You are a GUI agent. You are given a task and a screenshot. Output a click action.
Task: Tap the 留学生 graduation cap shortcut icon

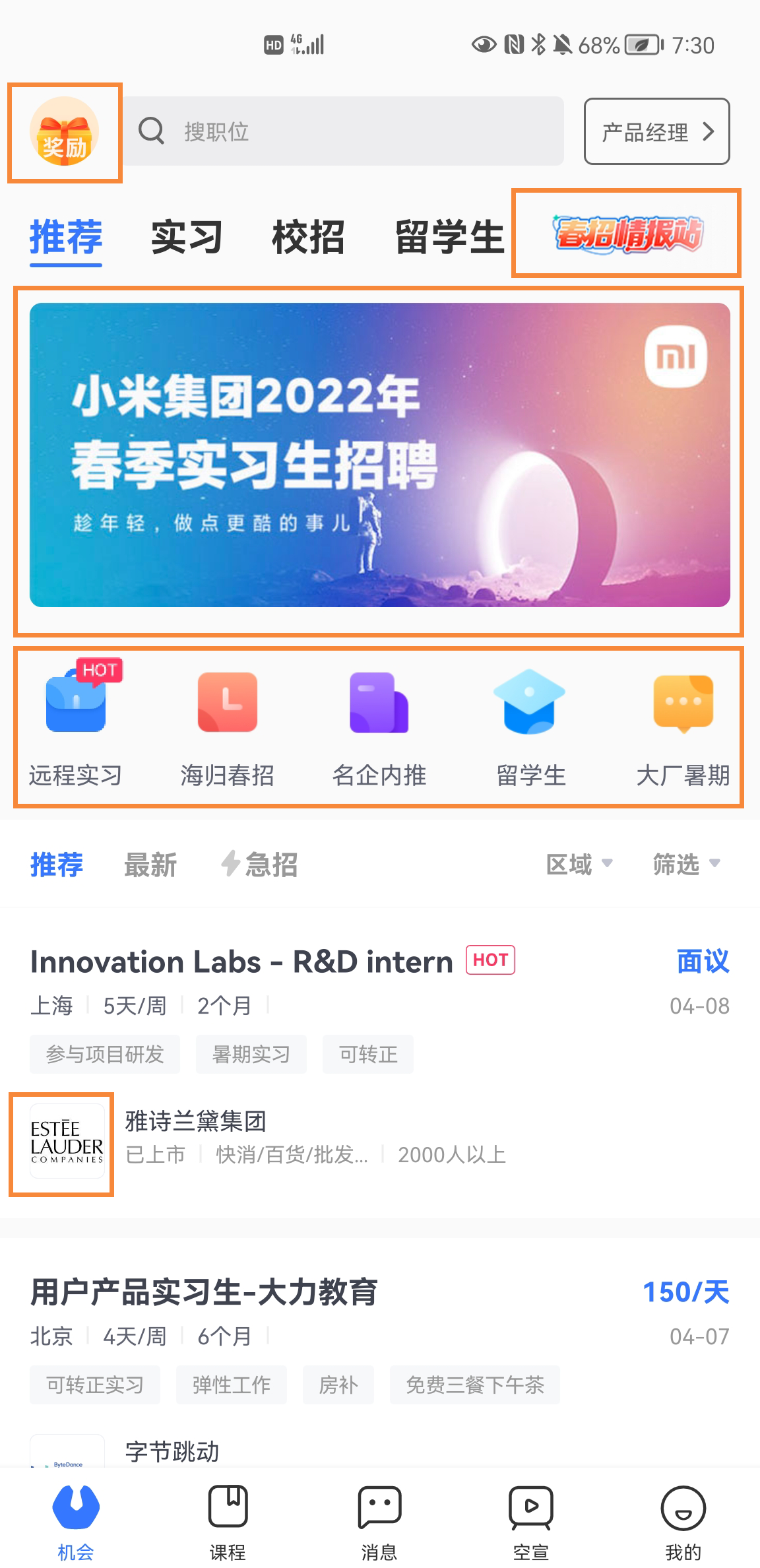[x=530, y=703]
